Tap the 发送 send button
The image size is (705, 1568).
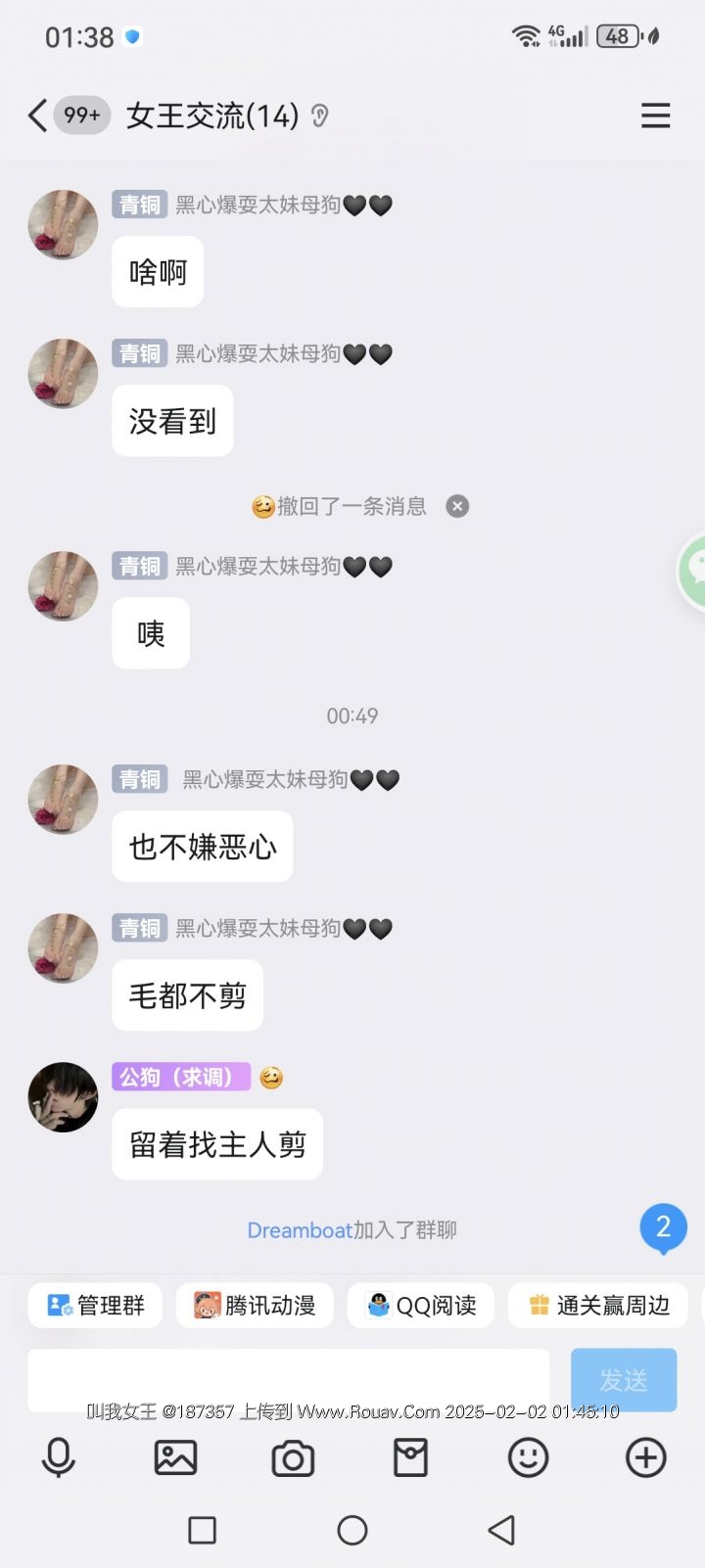pos(624,1379)
